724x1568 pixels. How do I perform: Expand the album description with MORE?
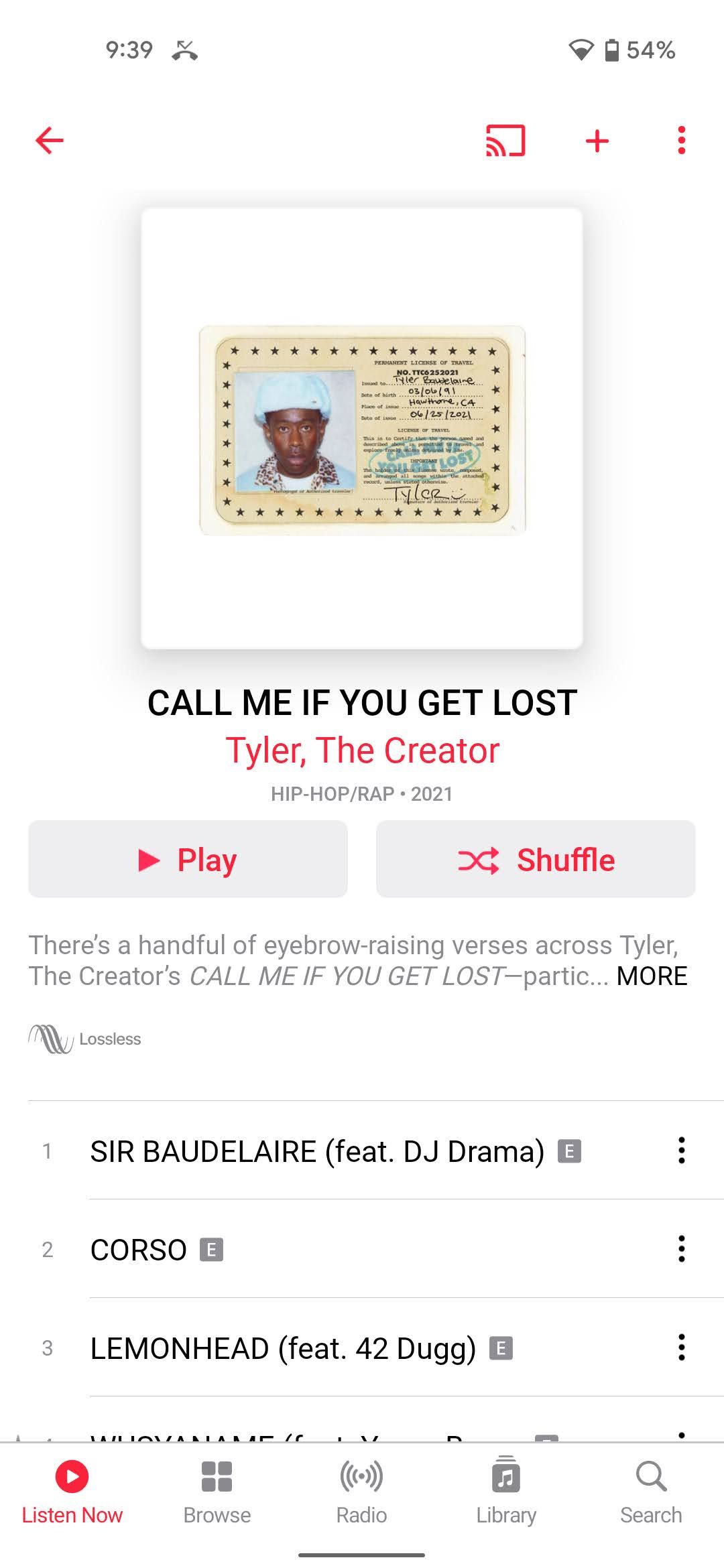coord(650,976)
